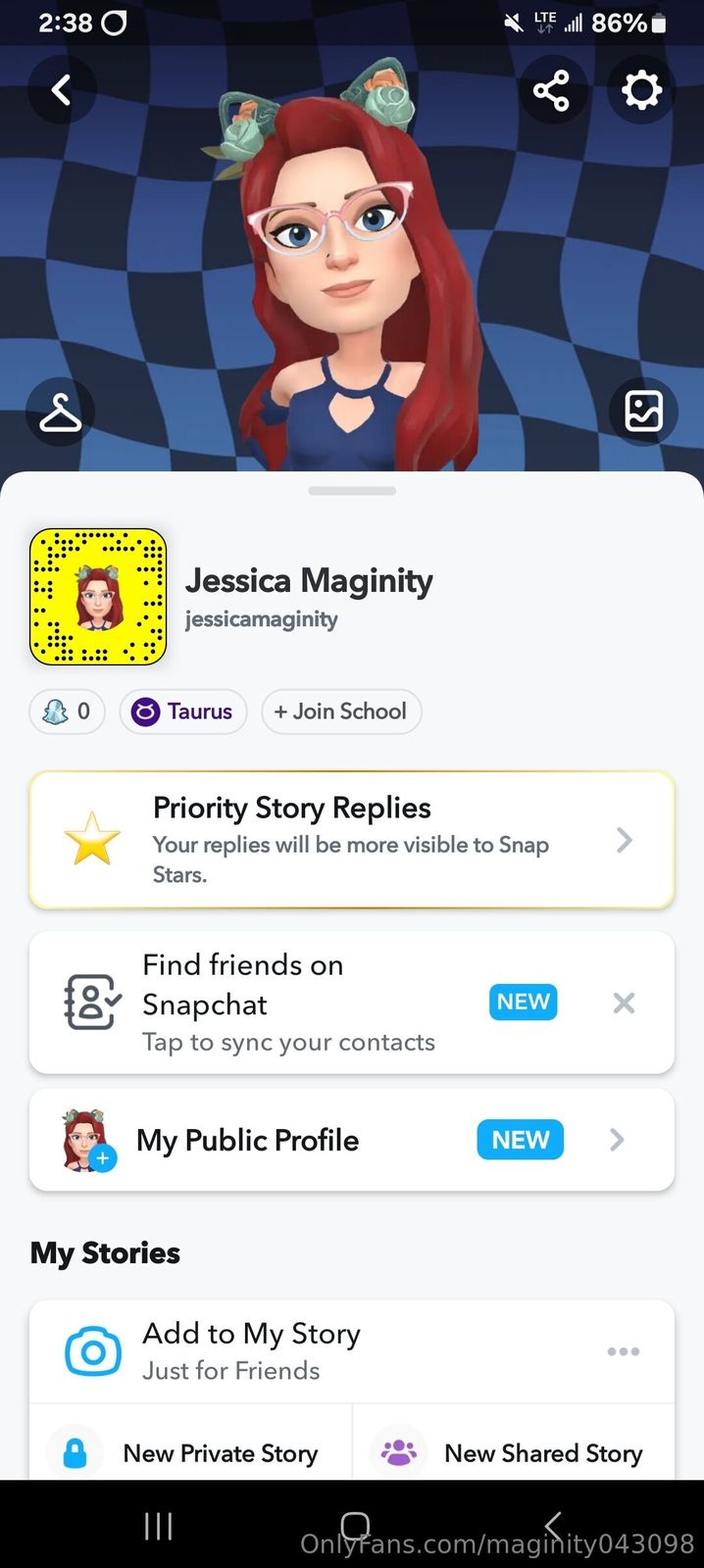The width and height of the screenshot is (704, 1568).
Task: Share this Snapchat profile
Action: [x=551, y=91]
